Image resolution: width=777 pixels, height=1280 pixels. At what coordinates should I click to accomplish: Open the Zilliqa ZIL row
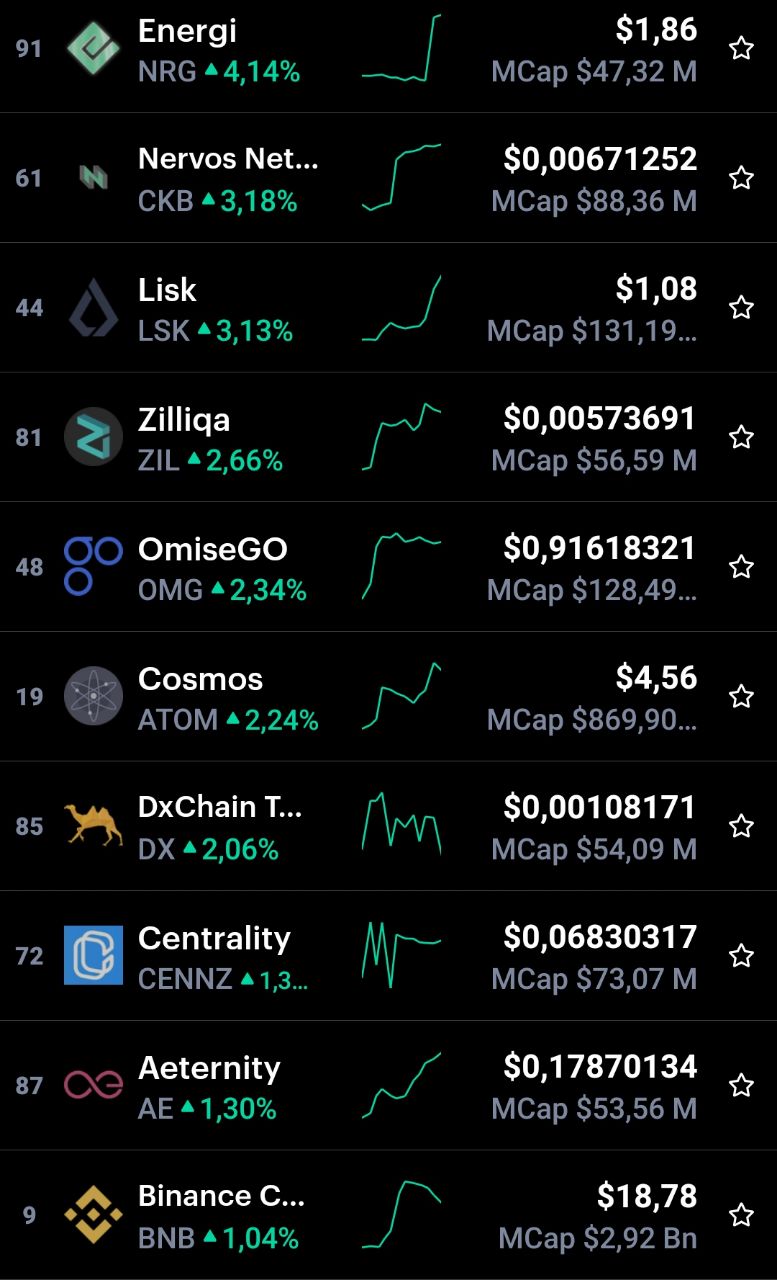(x=388, y=437)
